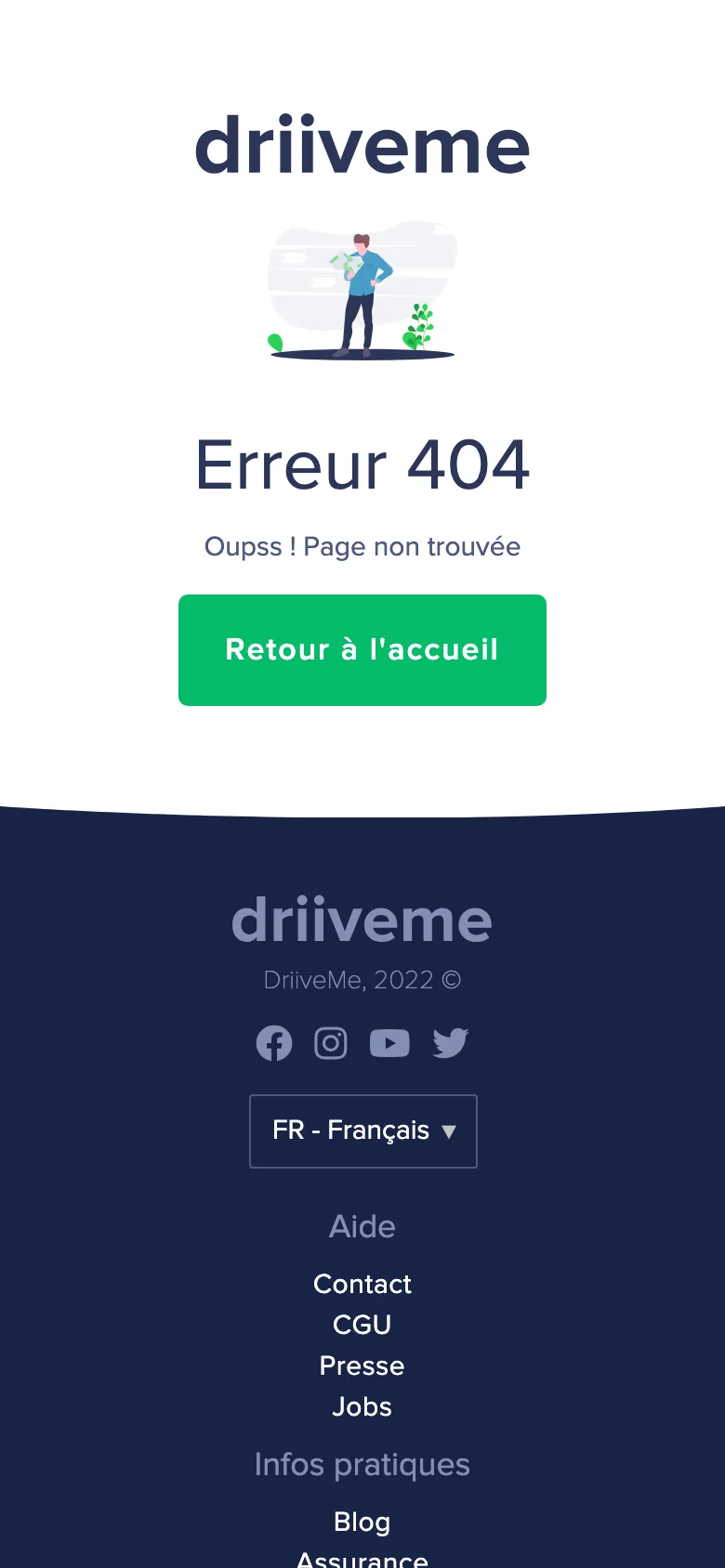Click the driiveme logo in the footer
The width and height of the screenshot is (725, 1568).
click(x=362, y=919)
